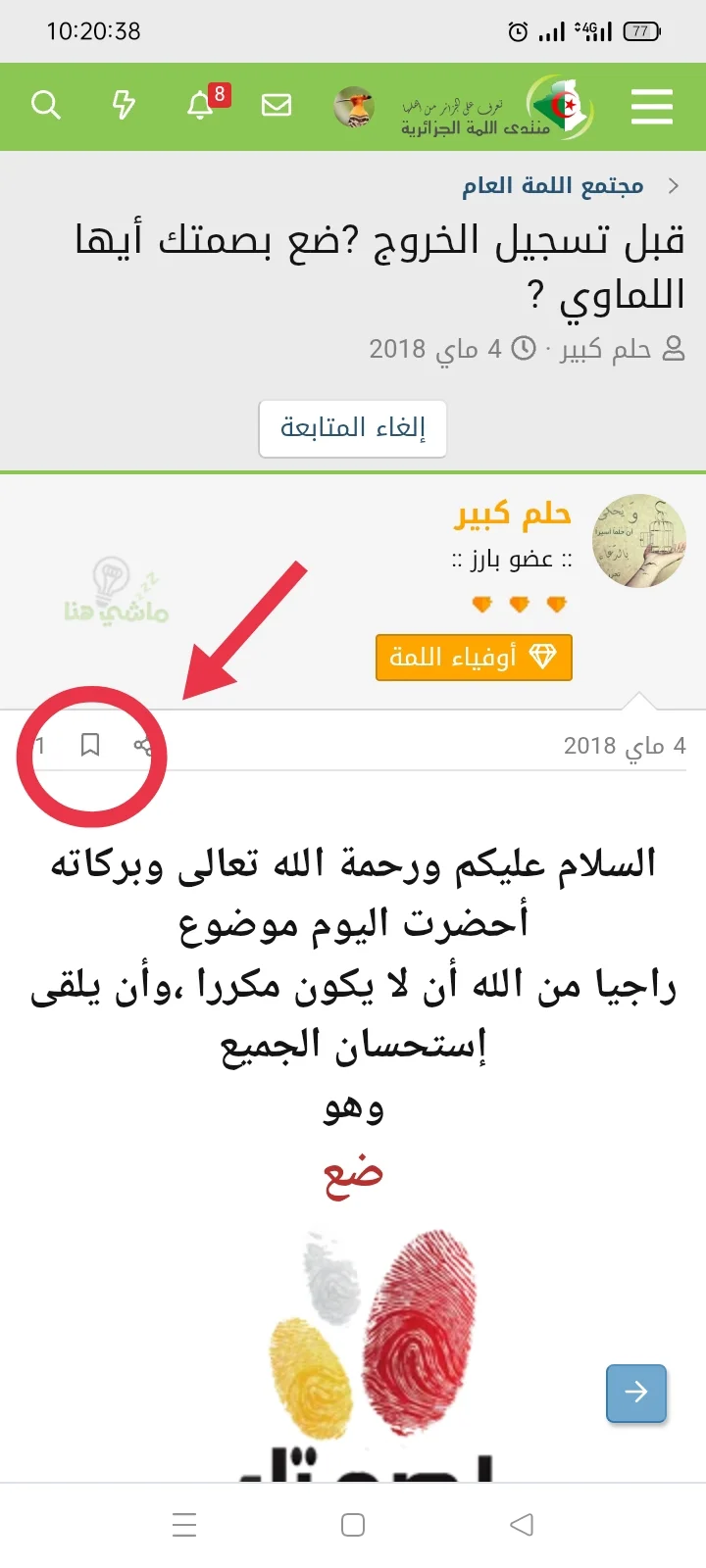Go back with system back button
The width and height of the screenshot is (706, 1568).
click(x=522, y=1525)
